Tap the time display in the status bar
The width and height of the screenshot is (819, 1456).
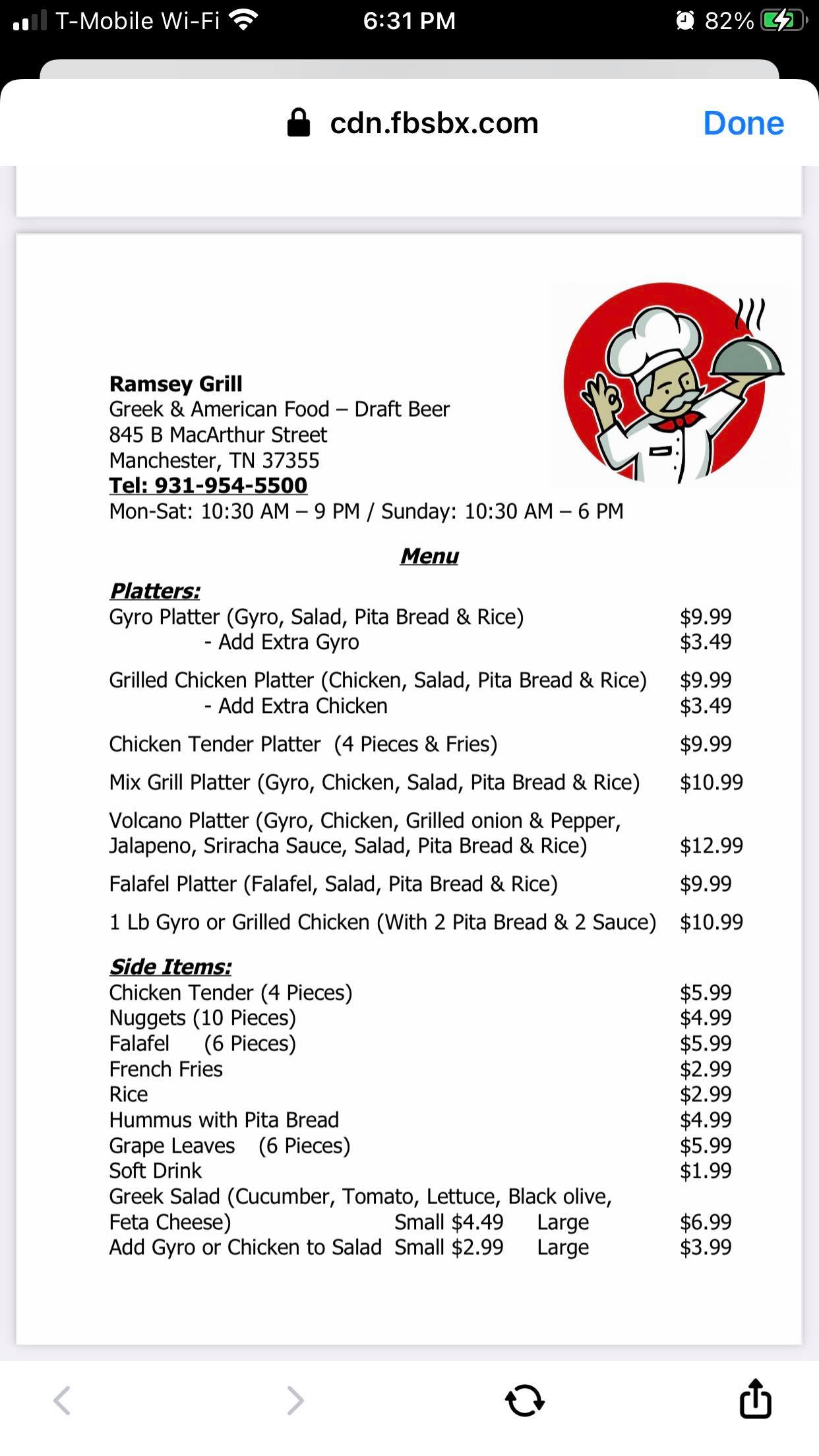tap(409, 20)
